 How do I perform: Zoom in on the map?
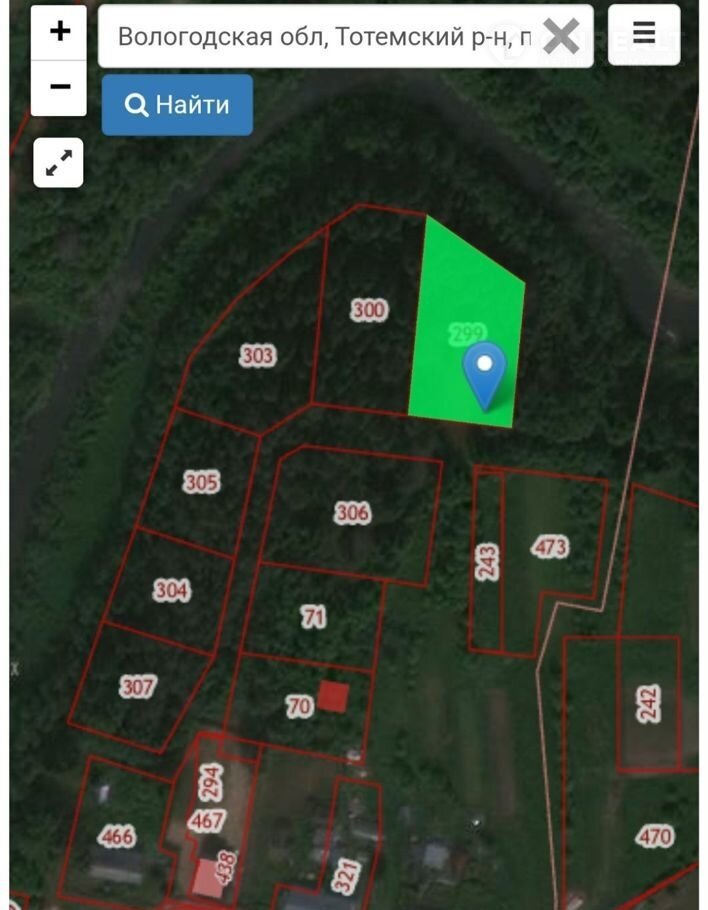point(59,32)
